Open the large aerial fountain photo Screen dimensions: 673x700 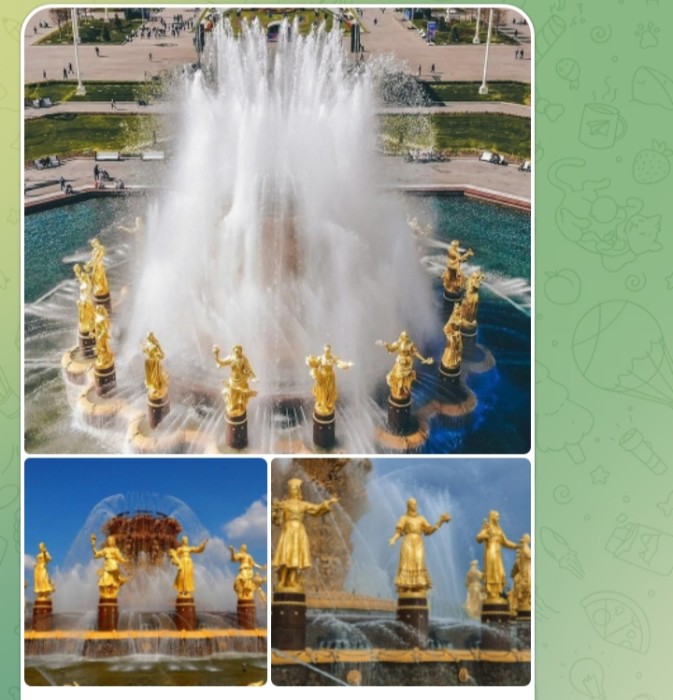pyautogui.click(x=277, y=230)
